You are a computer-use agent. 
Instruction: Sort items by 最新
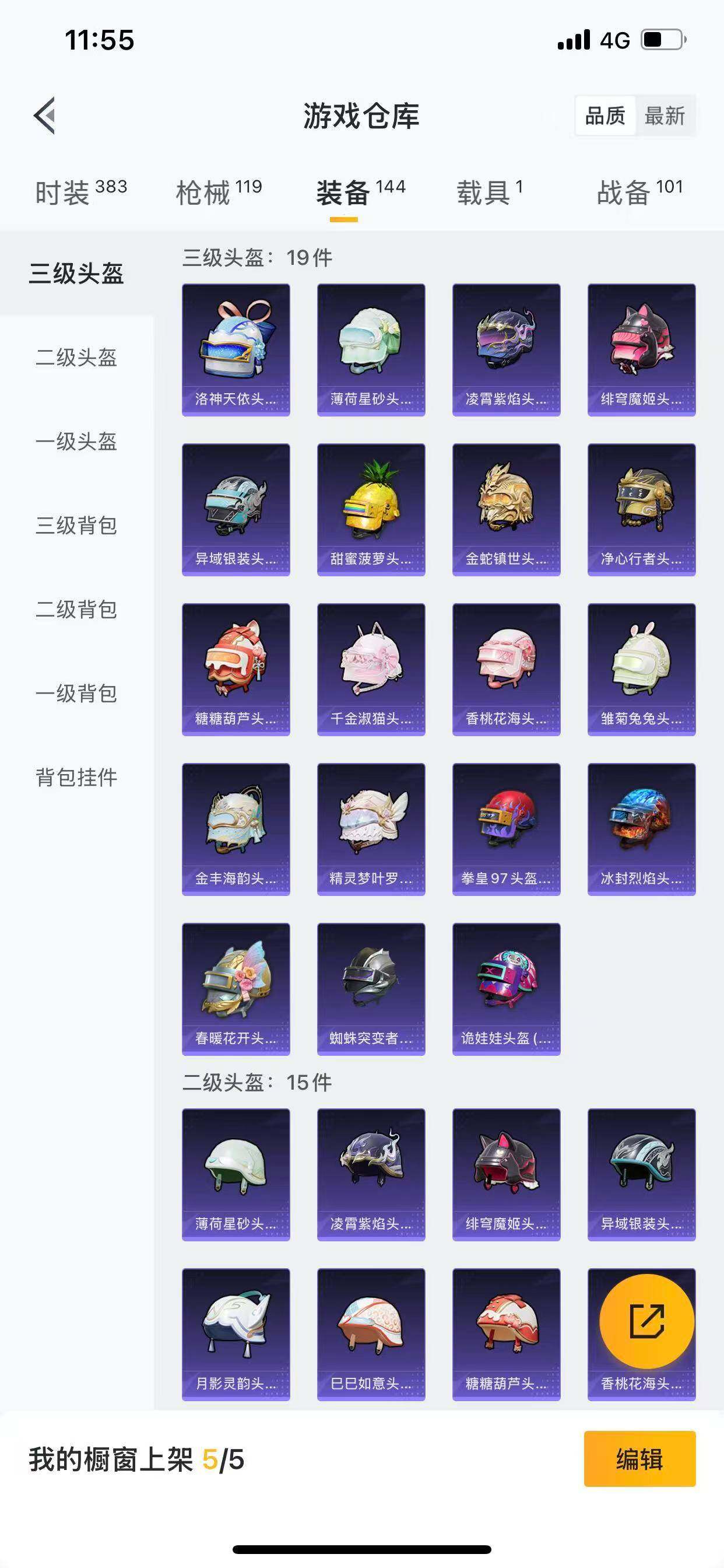(x=665, y=115)
